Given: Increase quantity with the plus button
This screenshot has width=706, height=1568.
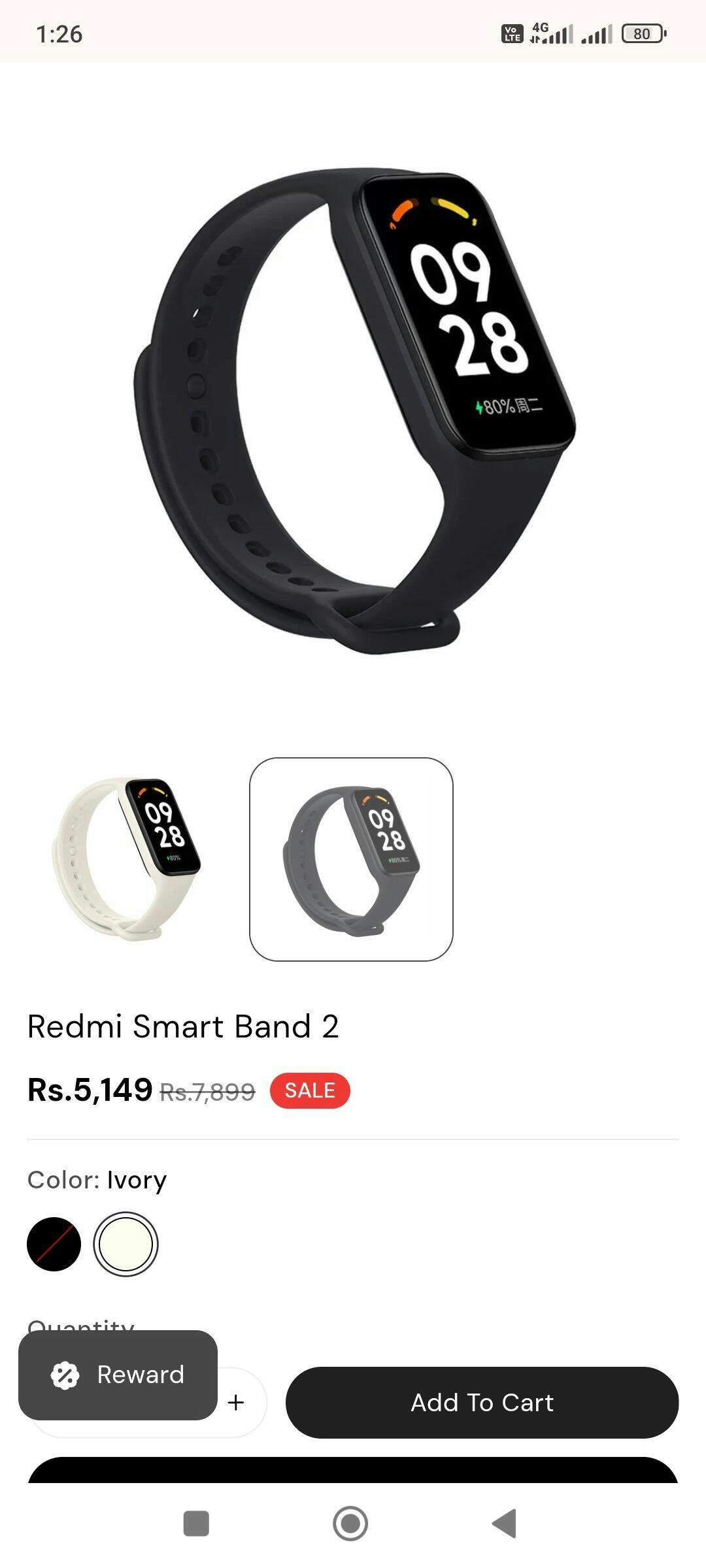Looking at the screenshot, I should (236, 1402).
